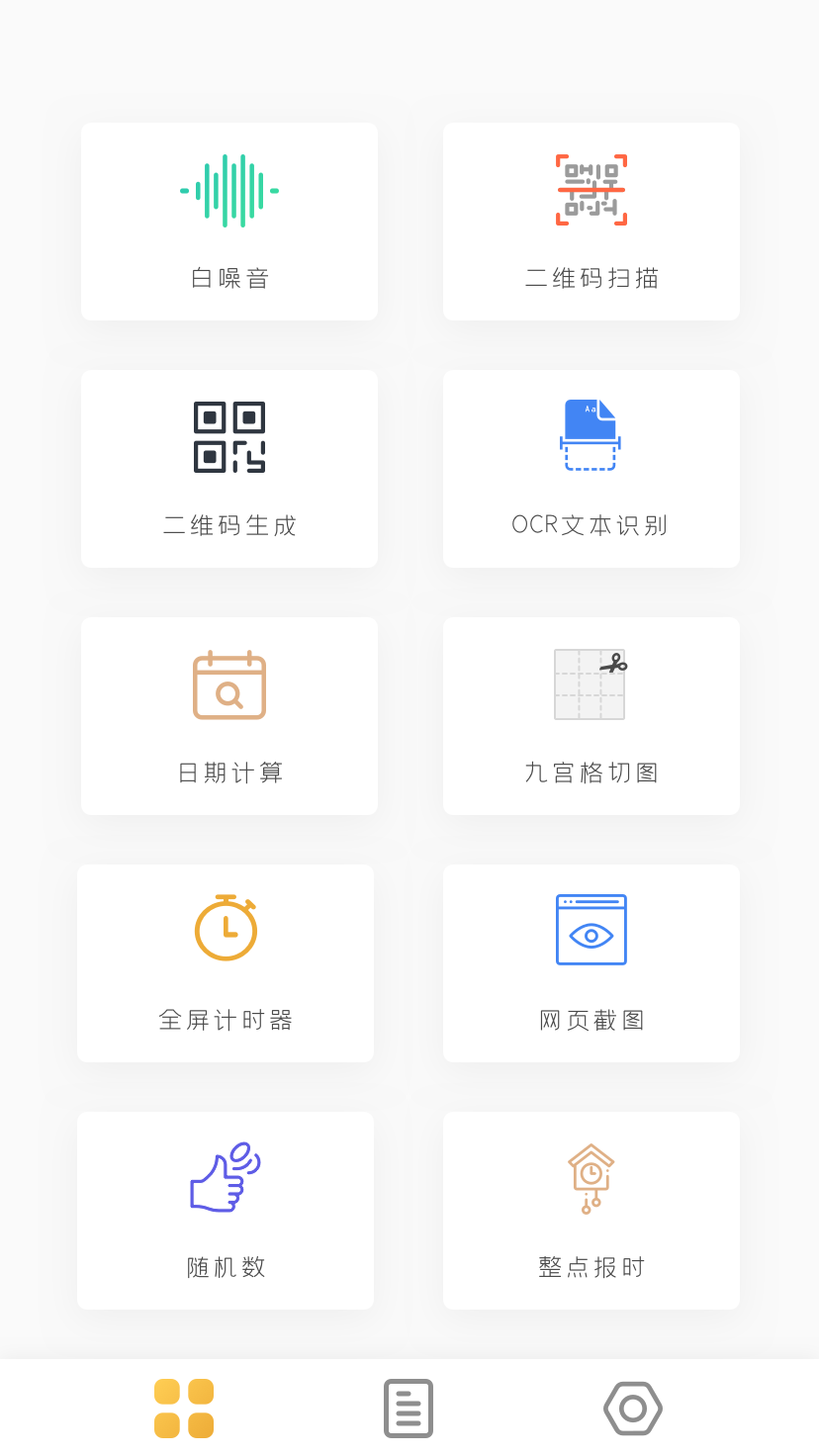Open the 白噪音 white noise tool

coord(229,222)
